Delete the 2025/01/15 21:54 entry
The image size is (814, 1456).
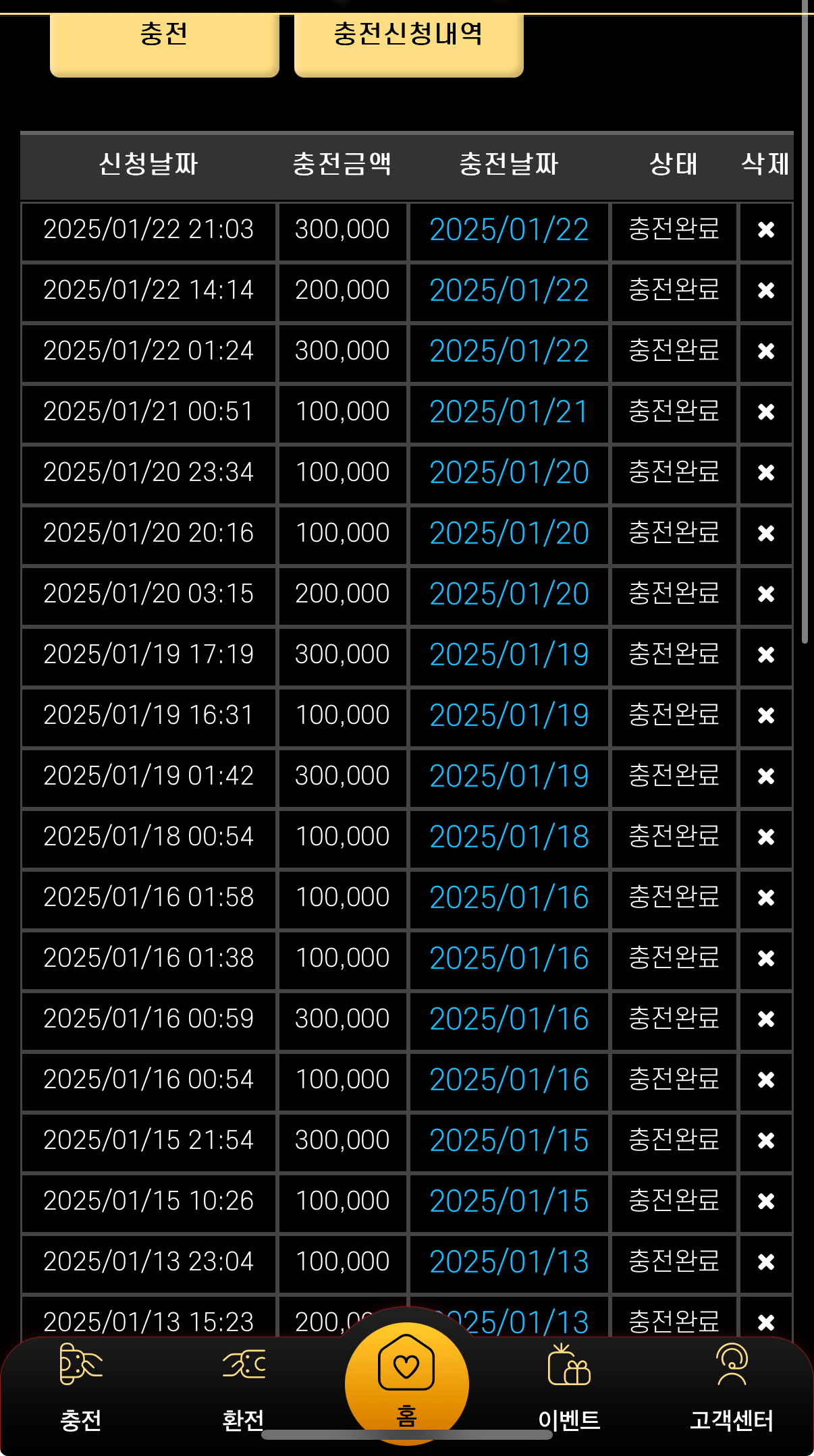click(766, 1142)
